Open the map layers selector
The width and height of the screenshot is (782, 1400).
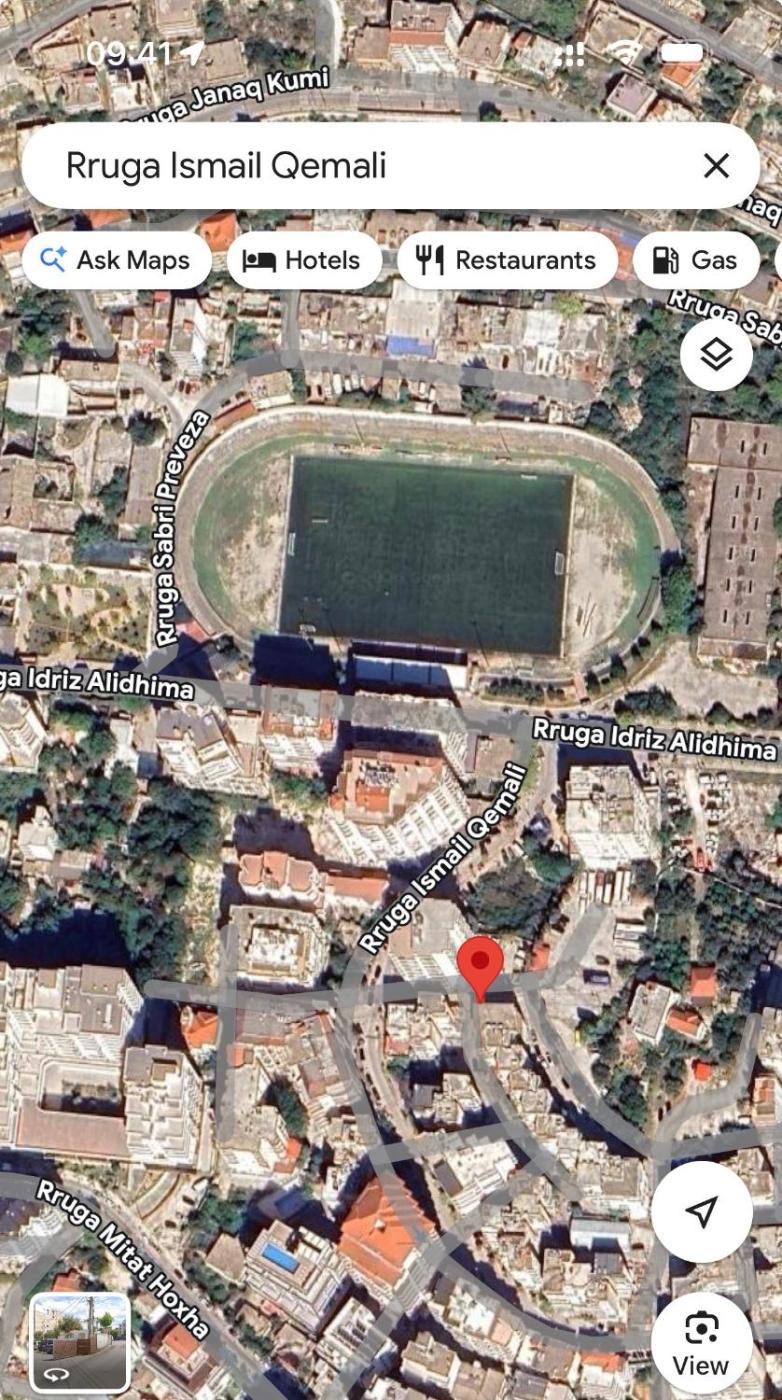[716, 355]
